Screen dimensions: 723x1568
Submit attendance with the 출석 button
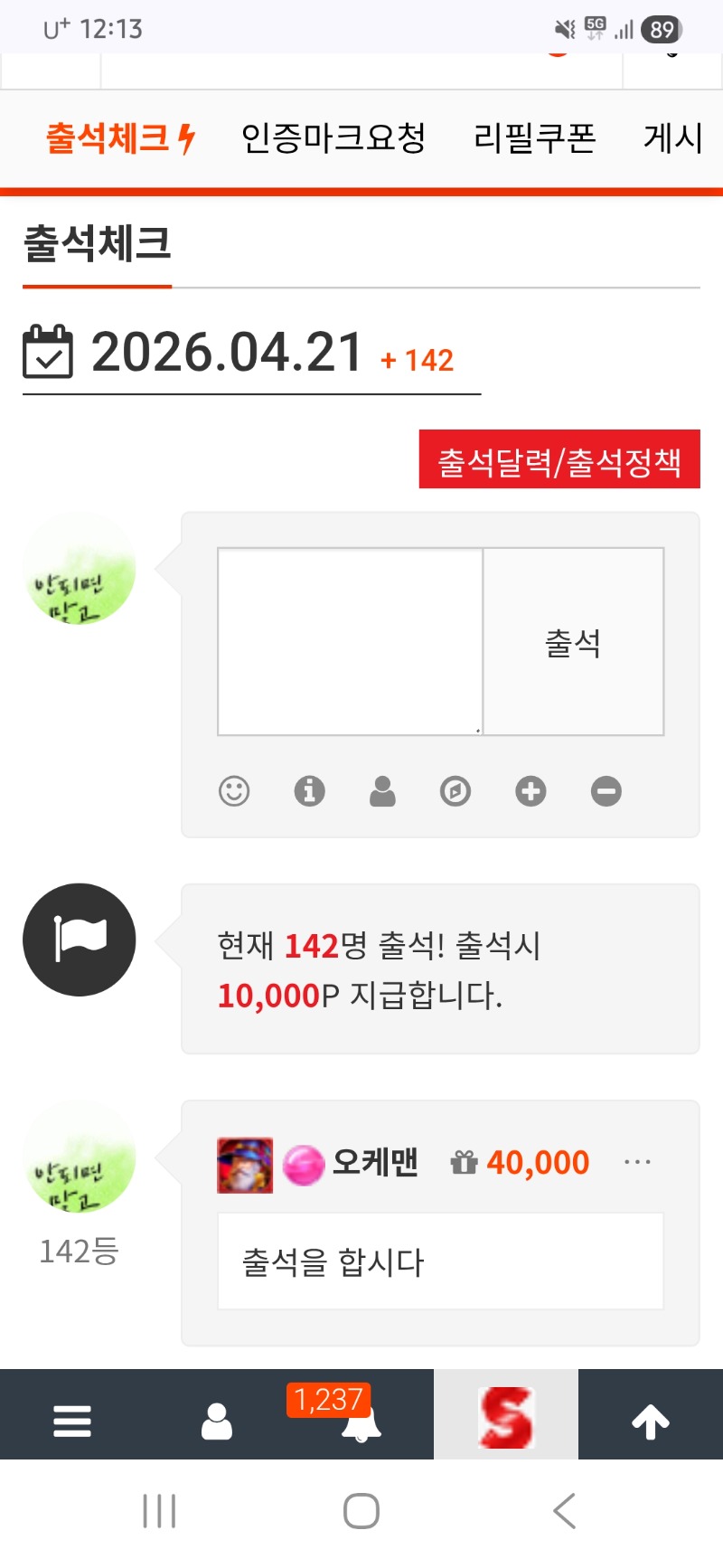[573, 642]
